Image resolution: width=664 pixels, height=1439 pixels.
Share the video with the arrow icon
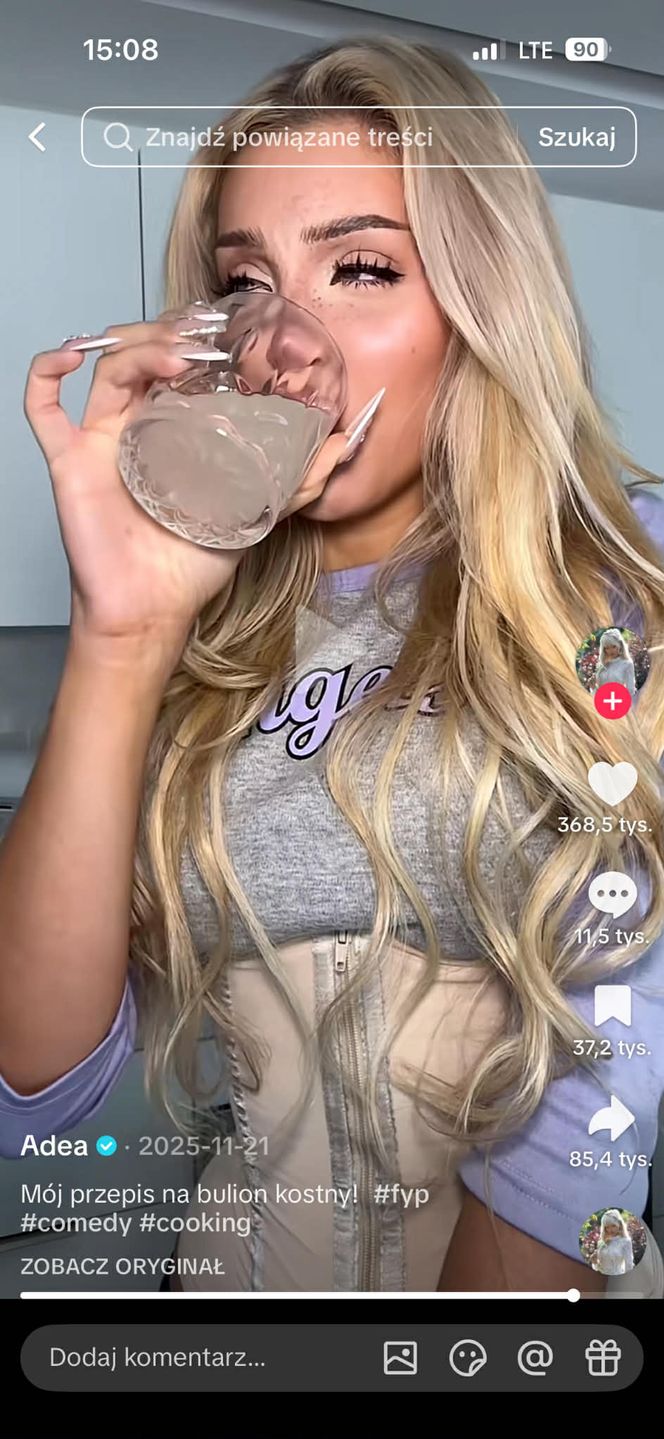click(612, 1118)
